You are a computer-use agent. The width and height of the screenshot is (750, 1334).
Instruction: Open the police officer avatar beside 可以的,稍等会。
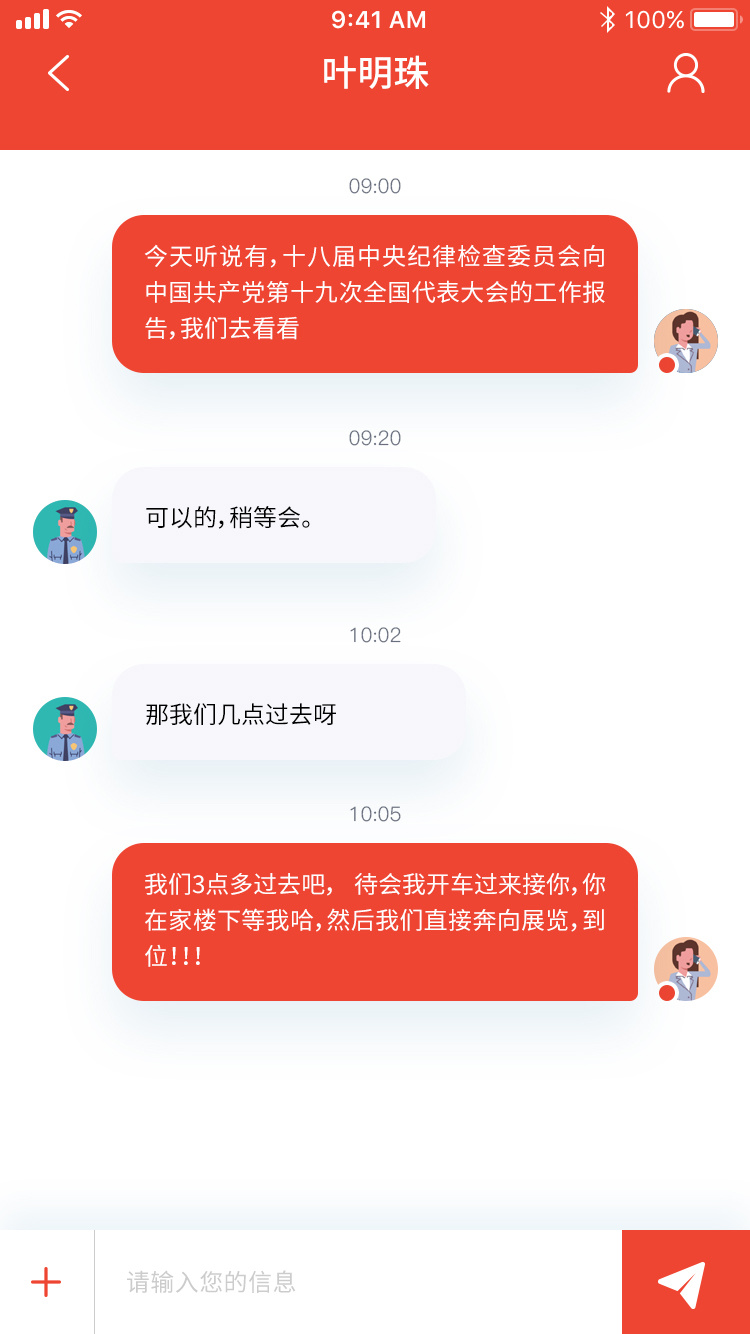65,532
